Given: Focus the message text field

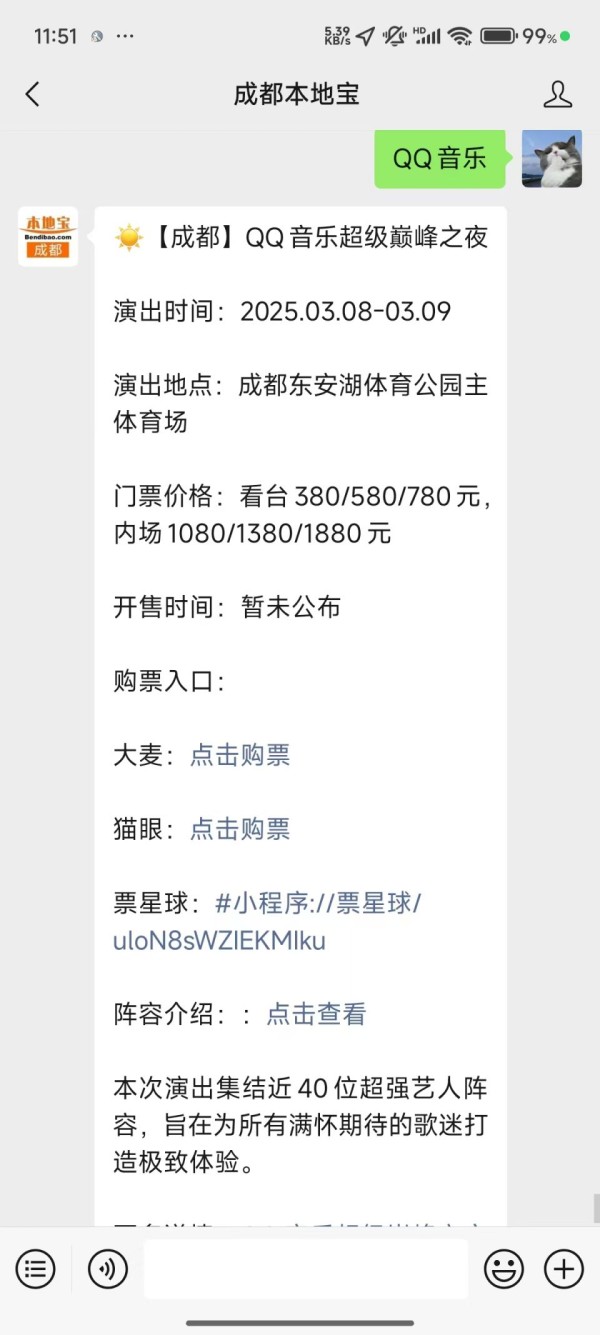Looking at the screenshot, I should pyautogui.click(x=305, y=1269).
